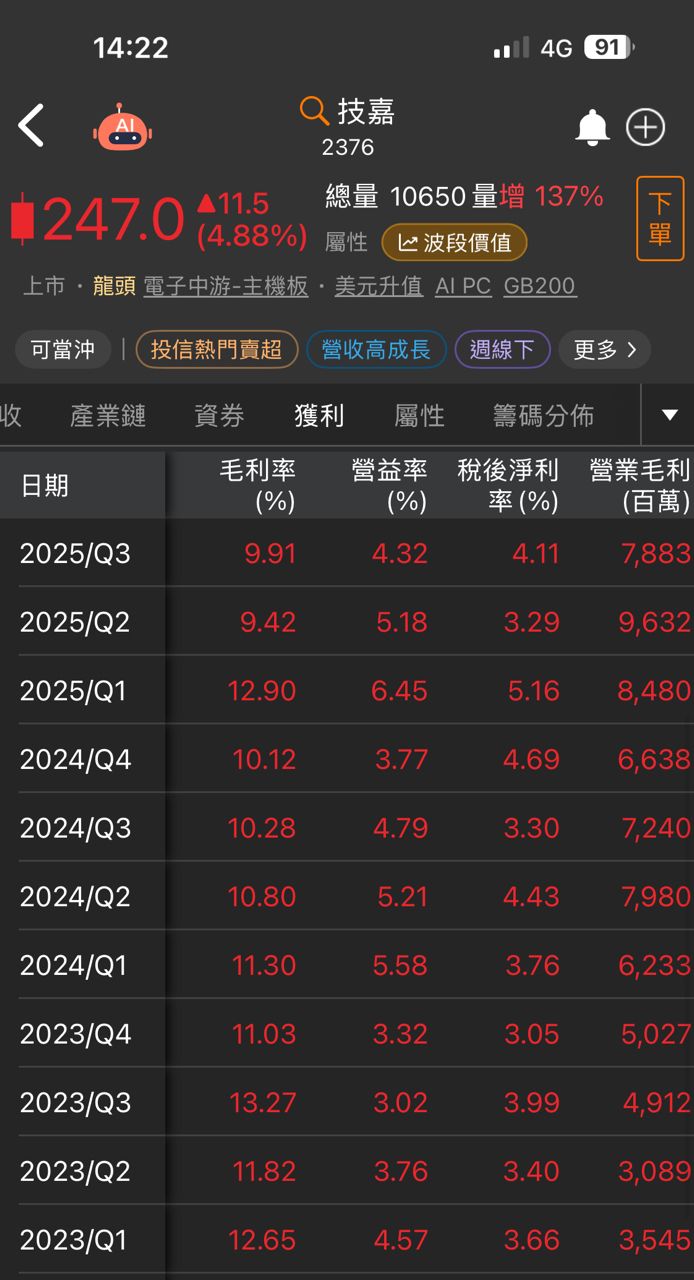Open the price alert bell

(x=592, y=128)
